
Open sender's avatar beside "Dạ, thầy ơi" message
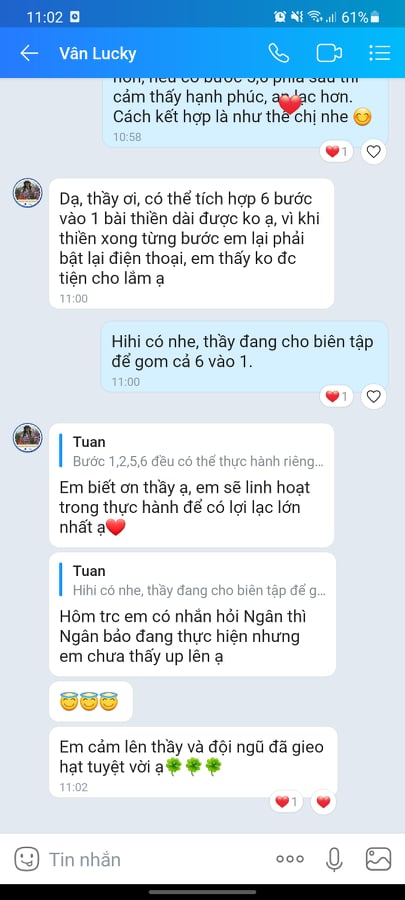coord(28,193)
